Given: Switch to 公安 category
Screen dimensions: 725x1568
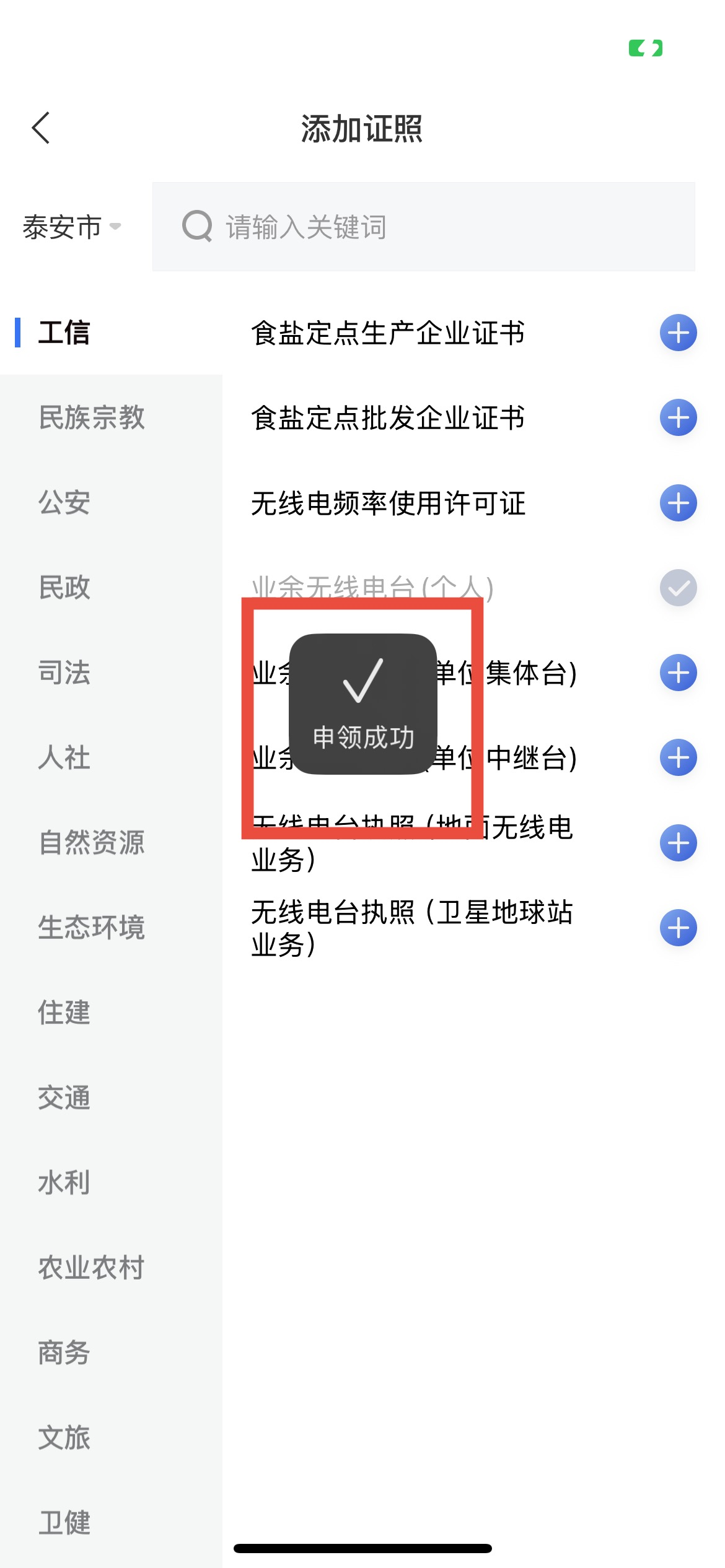Looking at the screenshot, I should coord(64,502).
